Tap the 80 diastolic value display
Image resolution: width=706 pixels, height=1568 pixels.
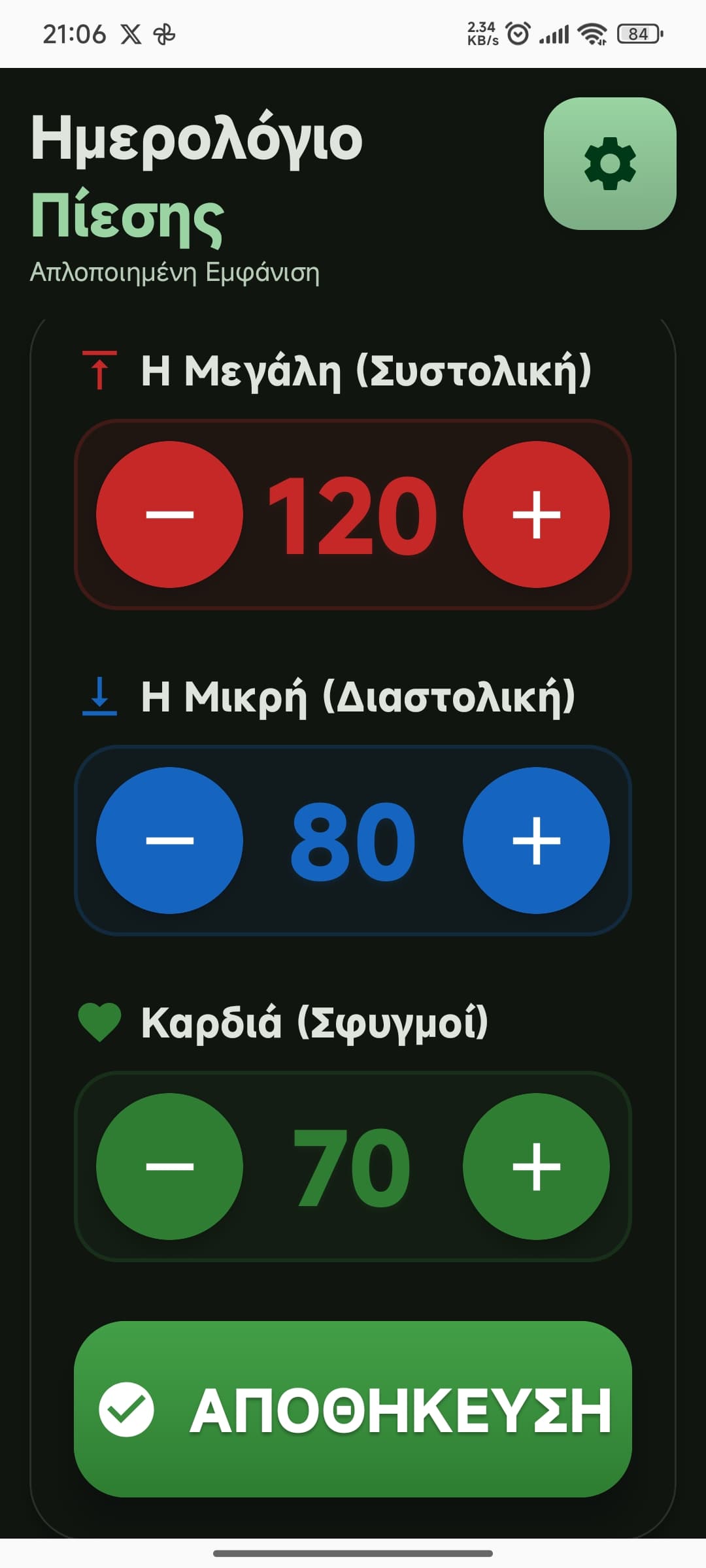pos(352,841)
